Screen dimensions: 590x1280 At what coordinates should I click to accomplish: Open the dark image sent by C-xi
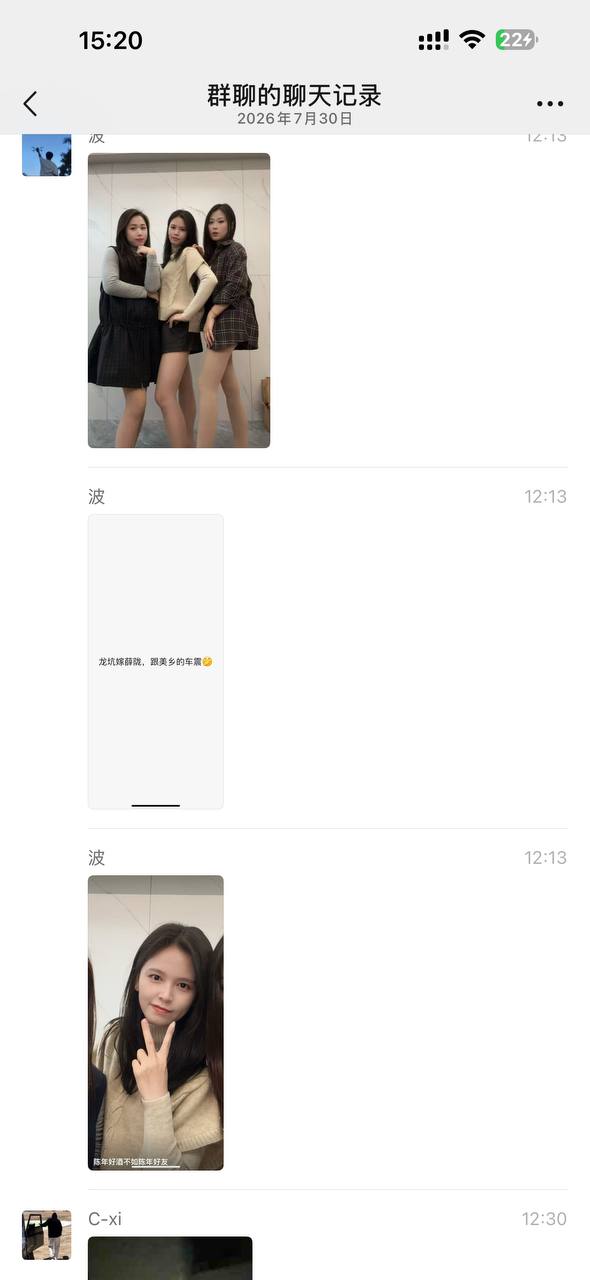(170, 1258)
